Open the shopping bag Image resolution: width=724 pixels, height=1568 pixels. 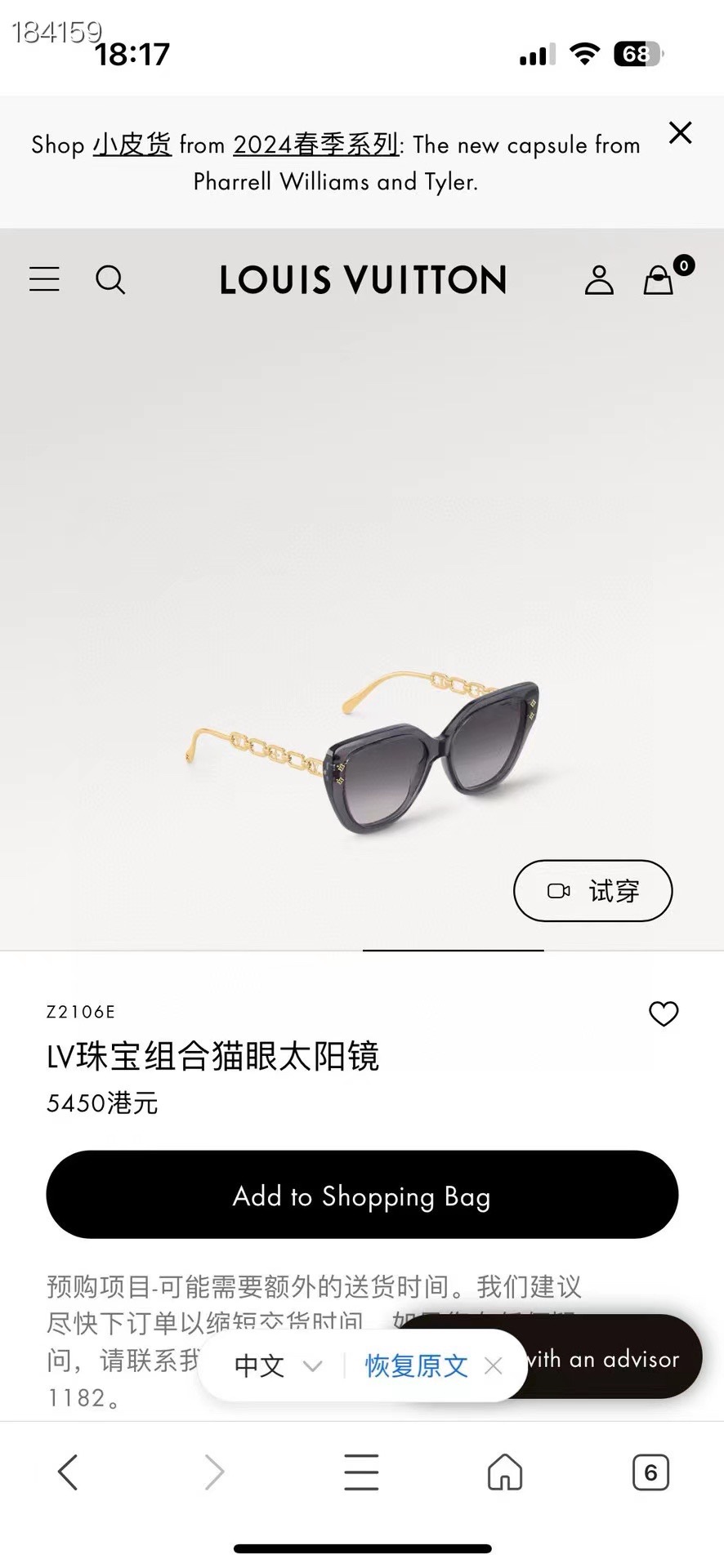click(659, 279)
